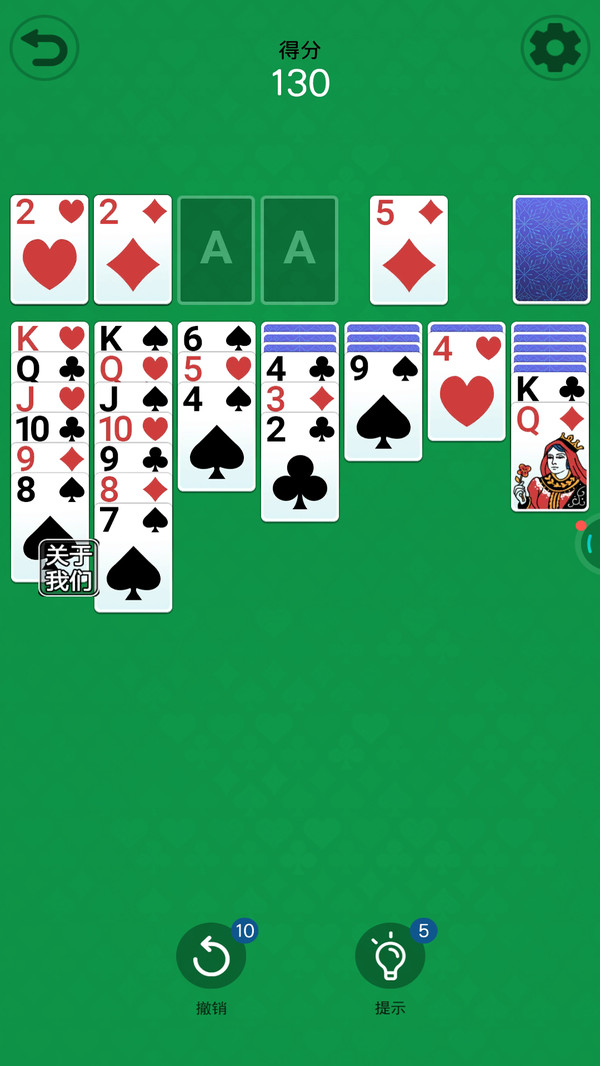This screenshot has height=1066, width=600.
Task: Undo the last move with 撤销
Action: point(211,958)
